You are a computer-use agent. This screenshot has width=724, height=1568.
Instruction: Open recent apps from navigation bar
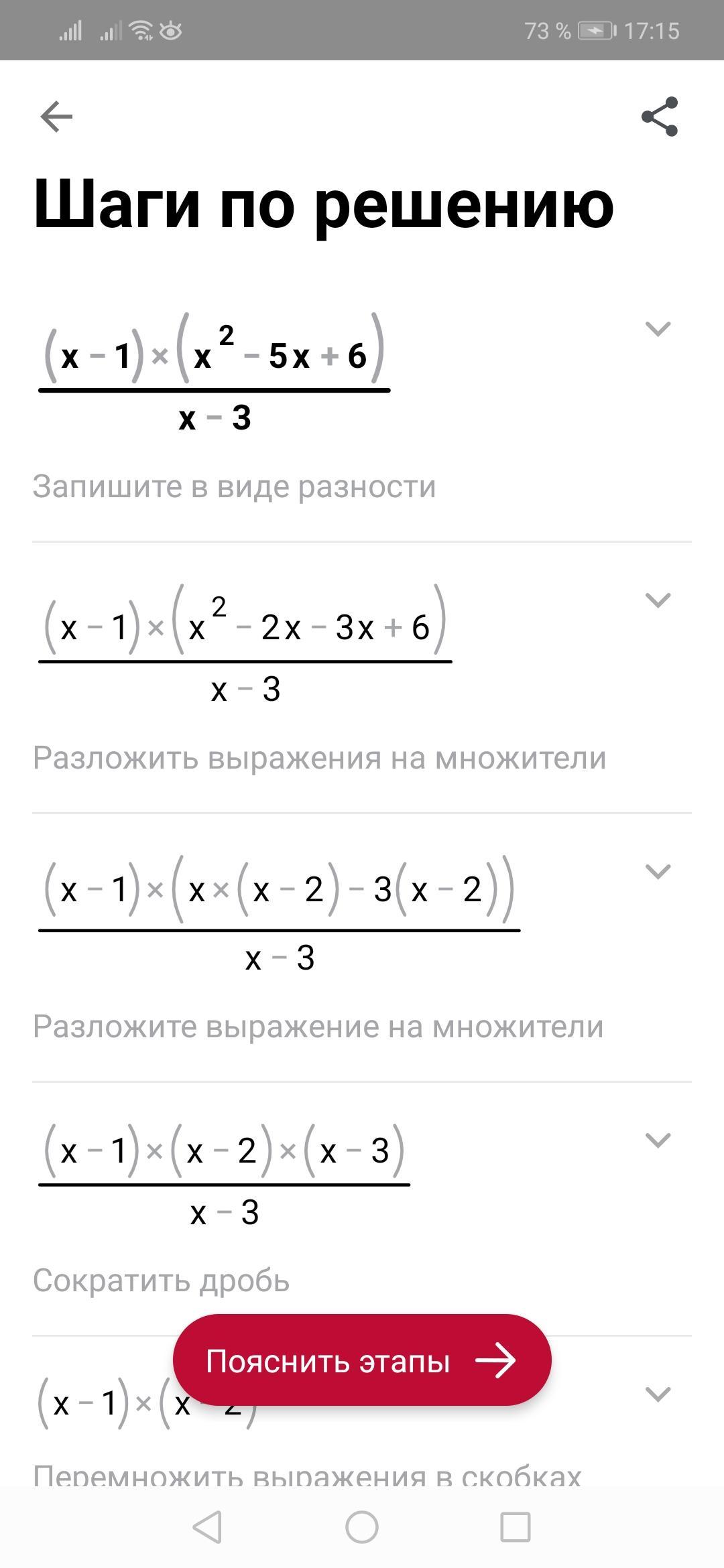516,1528
